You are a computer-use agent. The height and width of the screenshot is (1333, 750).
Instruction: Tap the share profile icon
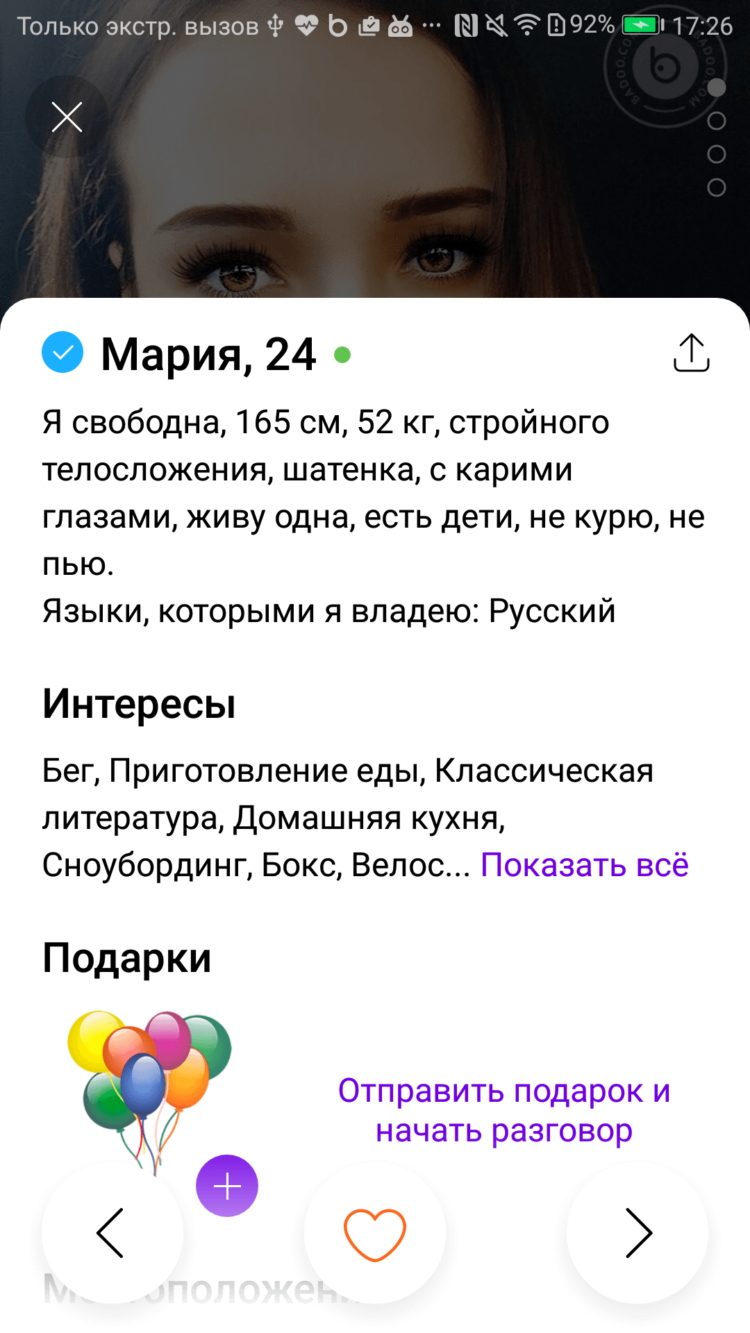pyautogui.click(x=690, y=352)
